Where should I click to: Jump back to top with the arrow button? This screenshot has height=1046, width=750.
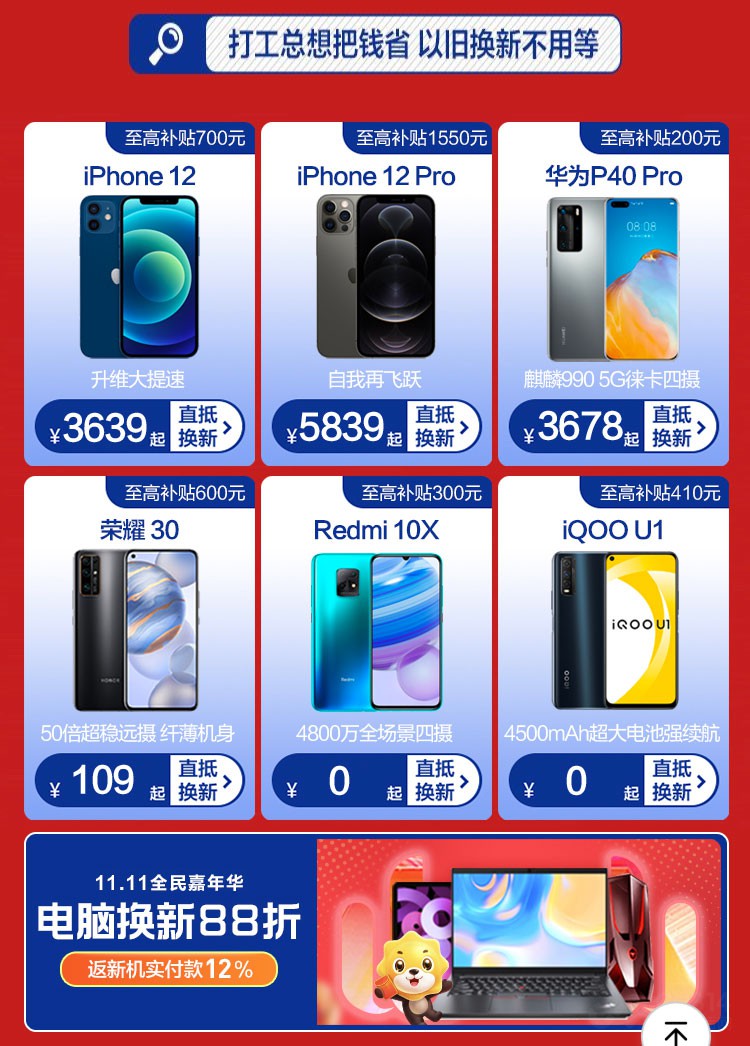pyautogui.click(x=676, y=1030)
